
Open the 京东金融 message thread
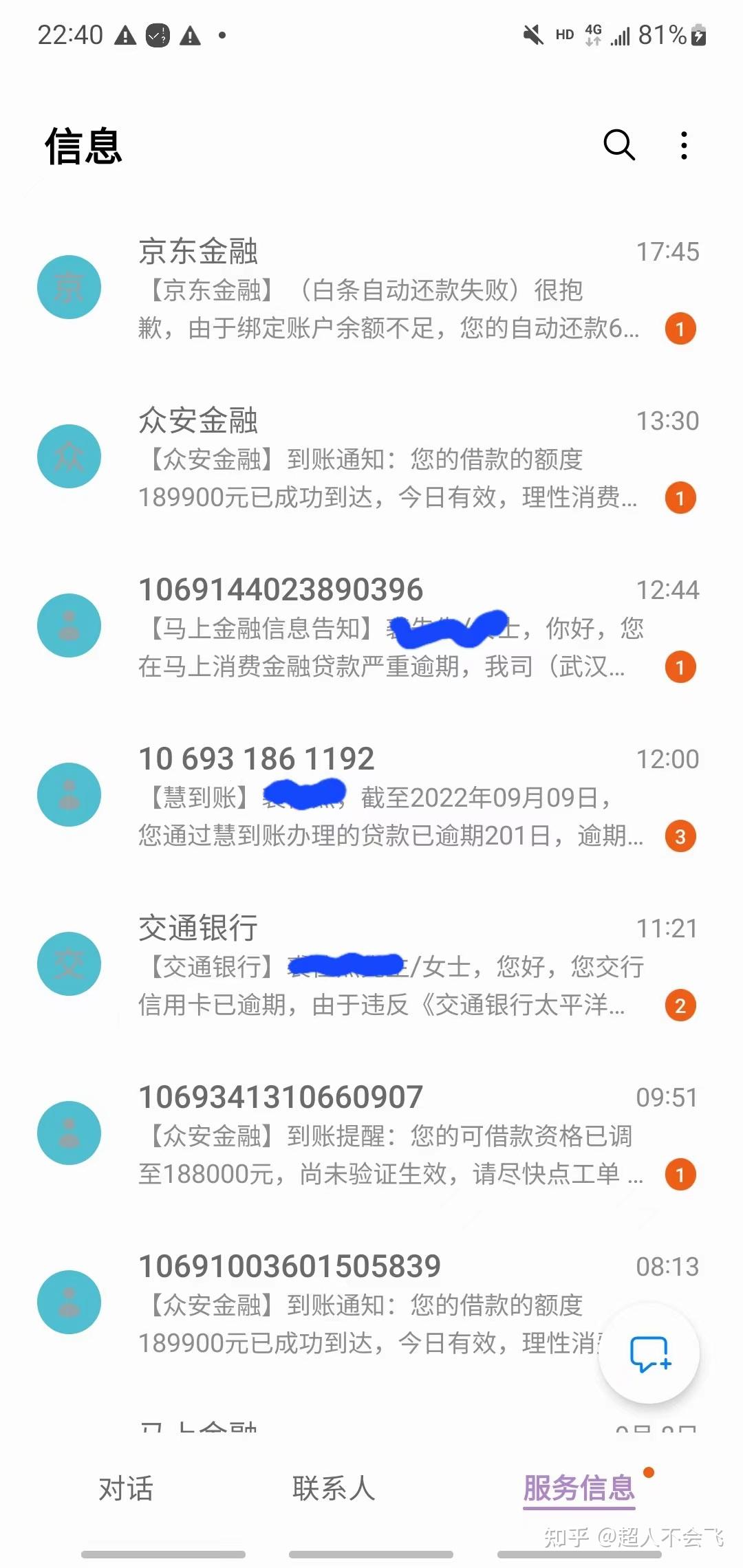pyautogui.click(x=385, y=289)
